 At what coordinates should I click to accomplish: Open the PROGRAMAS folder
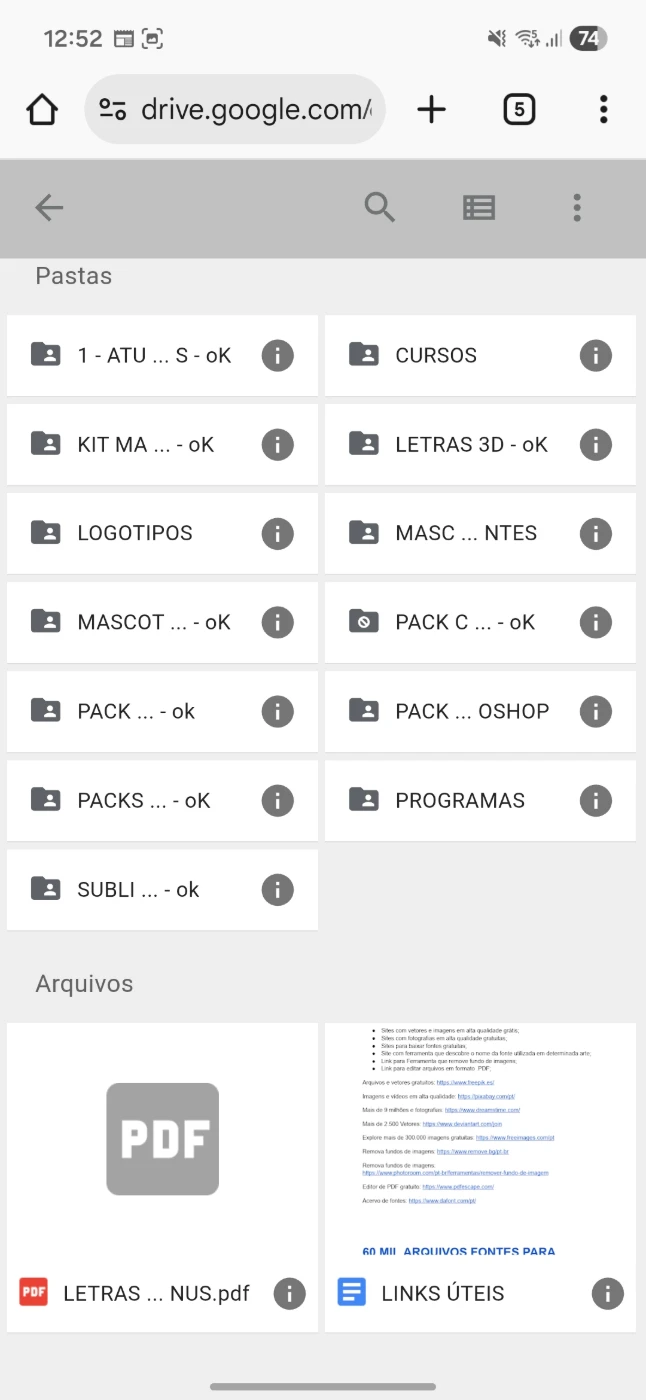460,800
